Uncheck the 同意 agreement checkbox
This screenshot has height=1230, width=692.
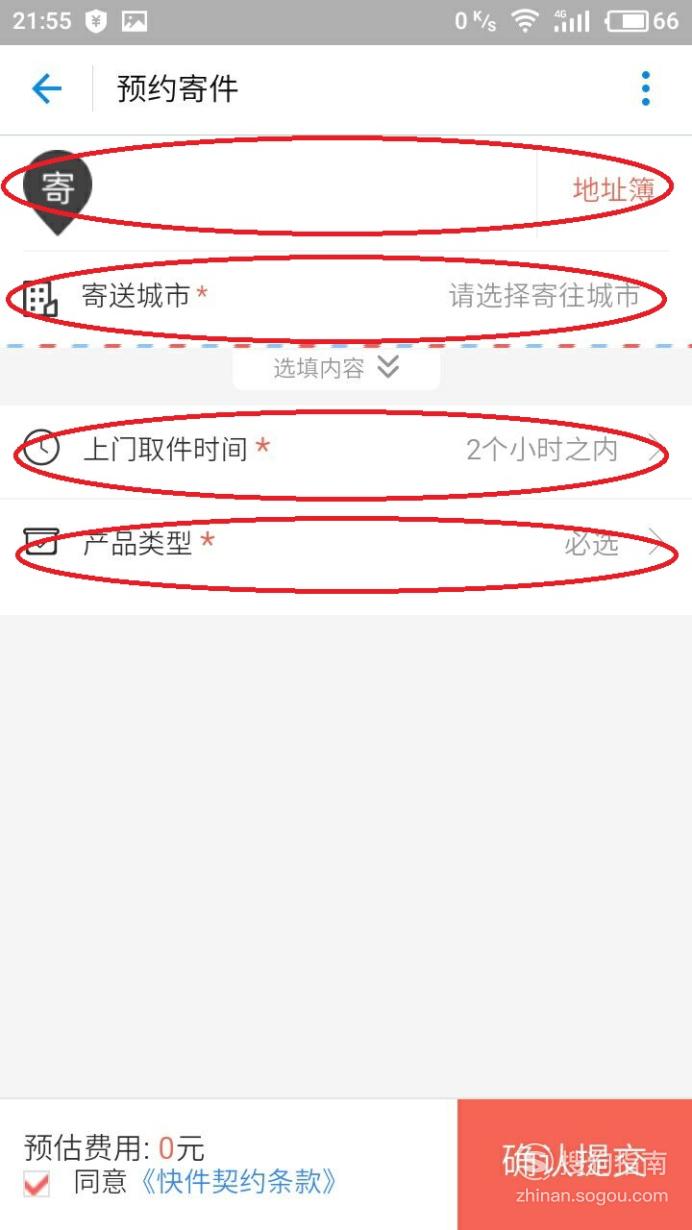coord(37,1184)
